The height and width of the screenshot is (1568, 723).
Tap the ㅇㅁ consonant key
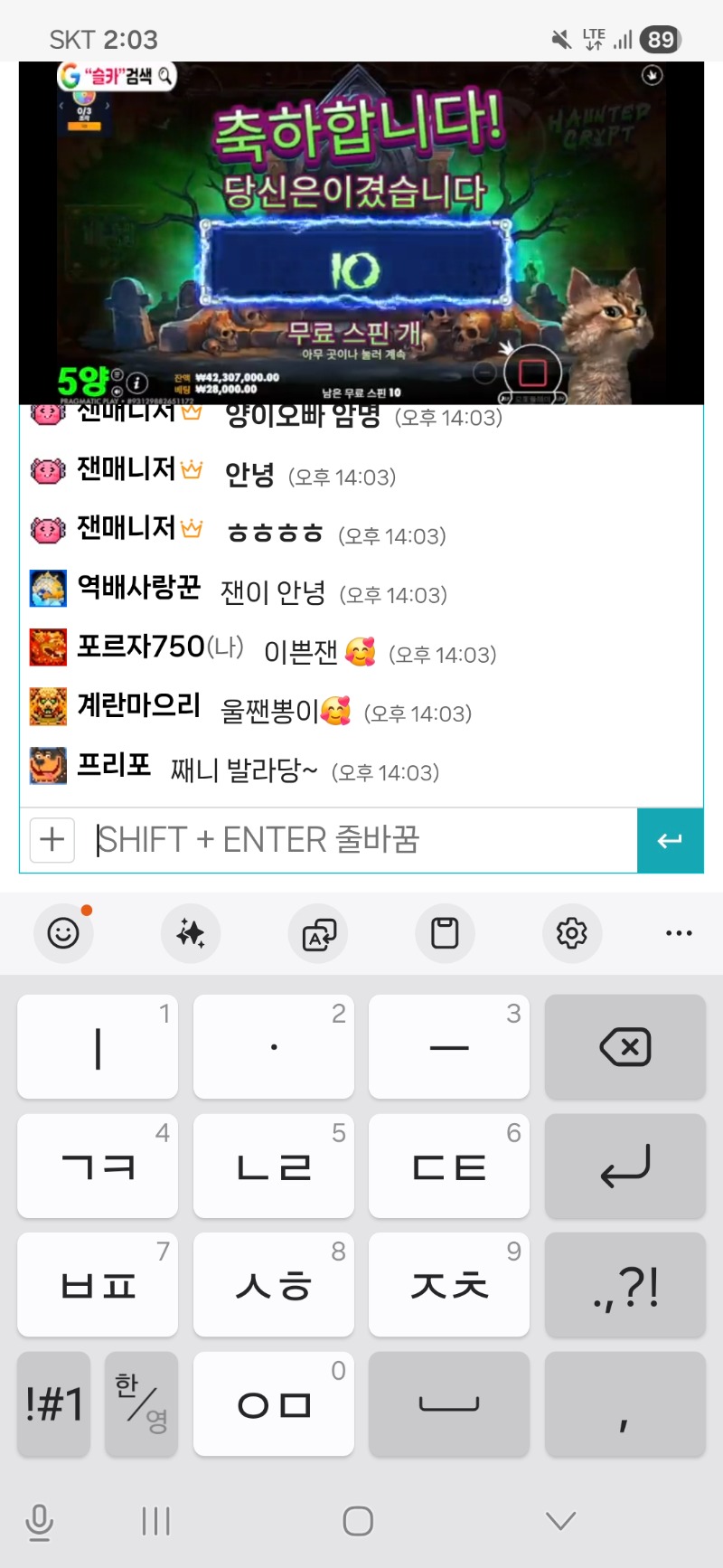(x=274, y=1403)
